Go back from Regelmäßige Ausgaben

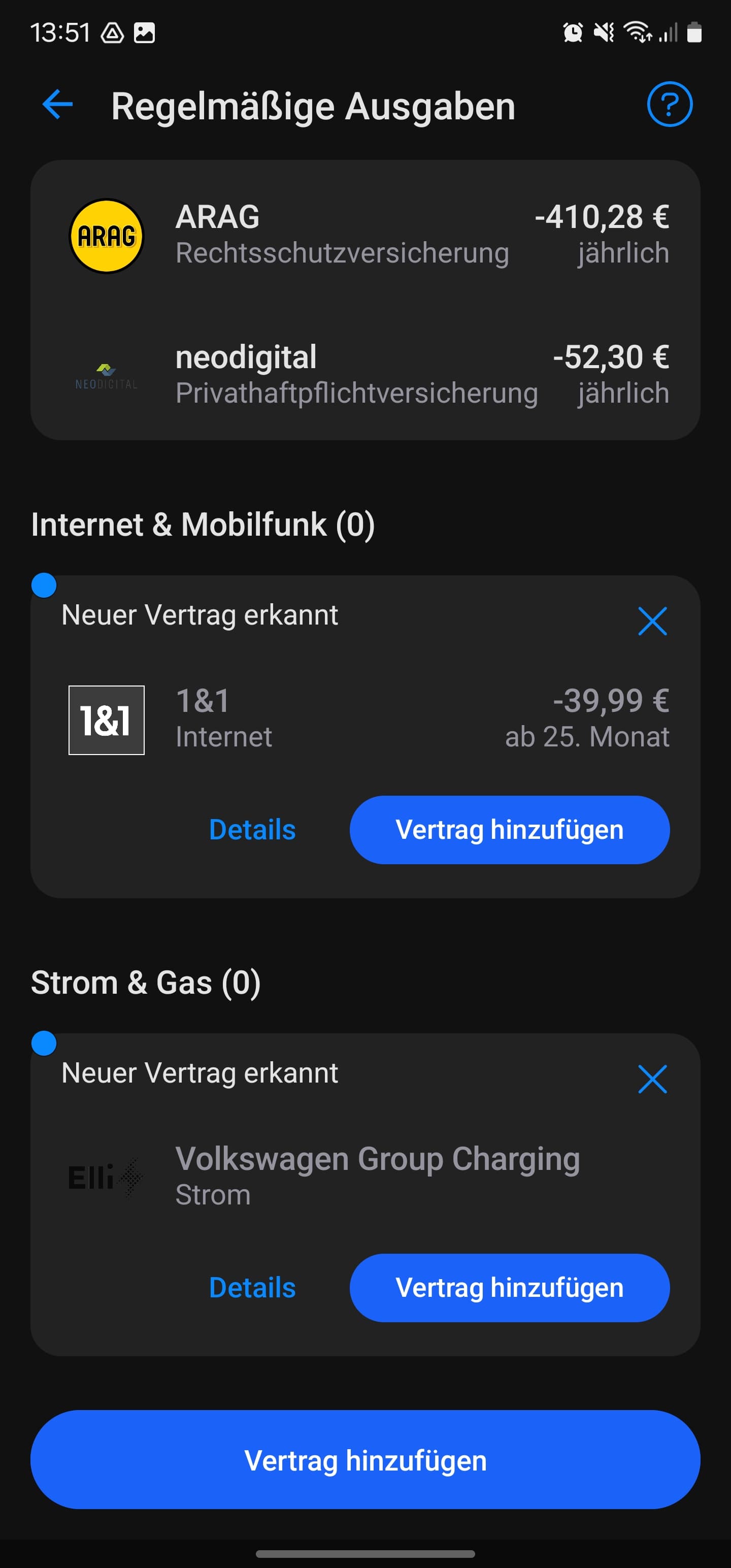pyautogui.click(x=58, y=105)
